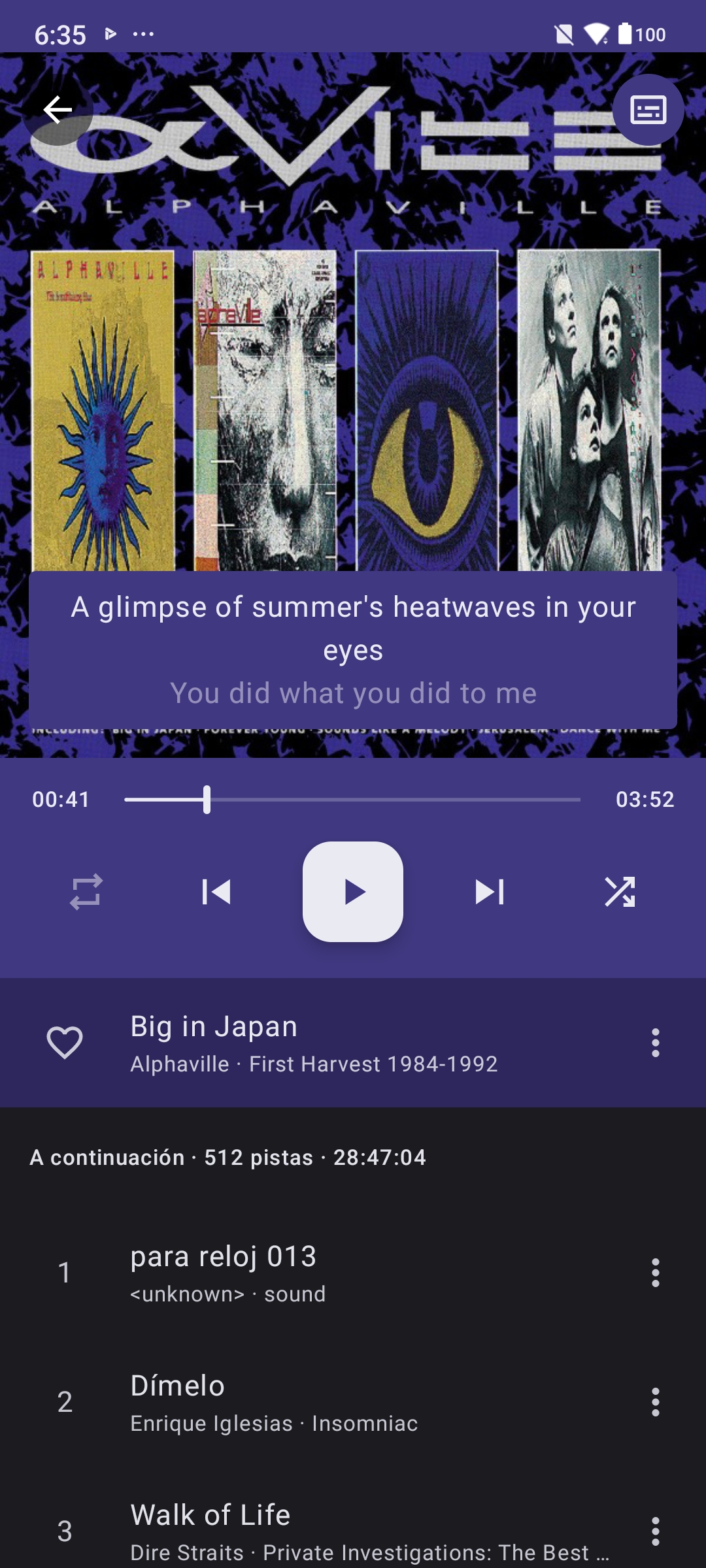This screenshot has height=1568, width=706.
Task: Open more options for Big in Japan
Action: point(655,1042)
